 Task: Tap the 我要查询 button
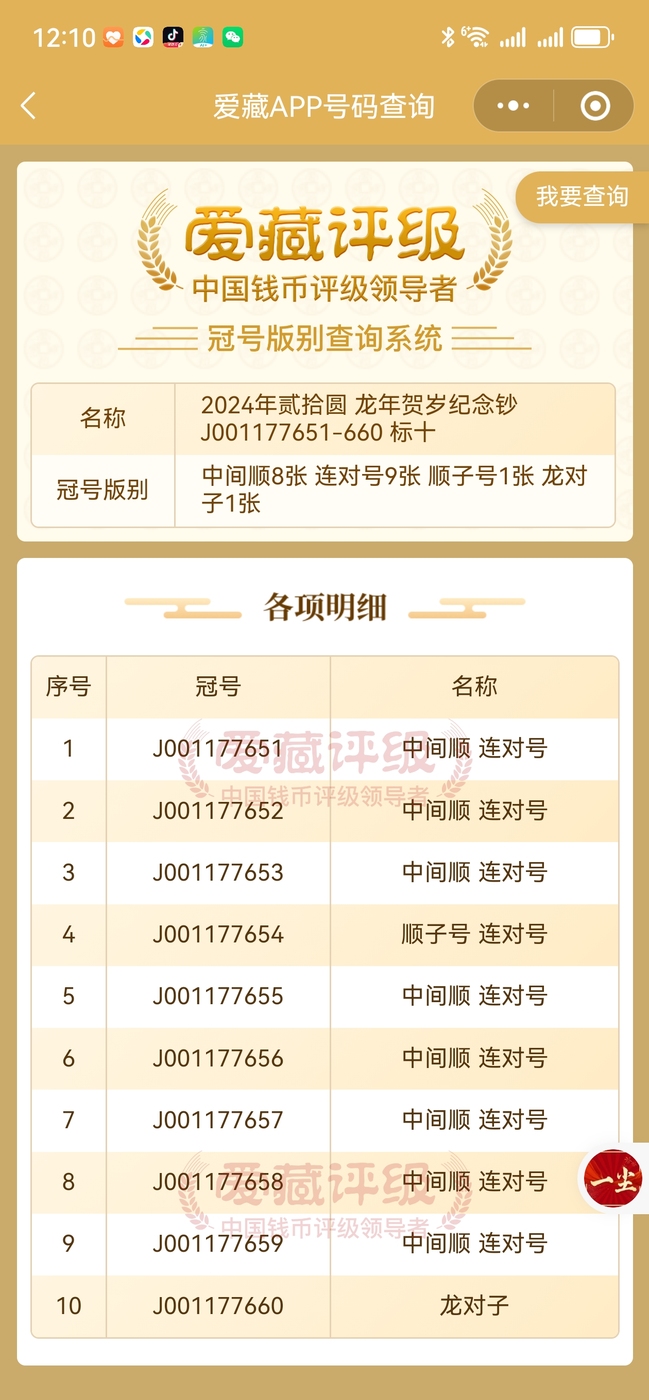pos(582,197)
